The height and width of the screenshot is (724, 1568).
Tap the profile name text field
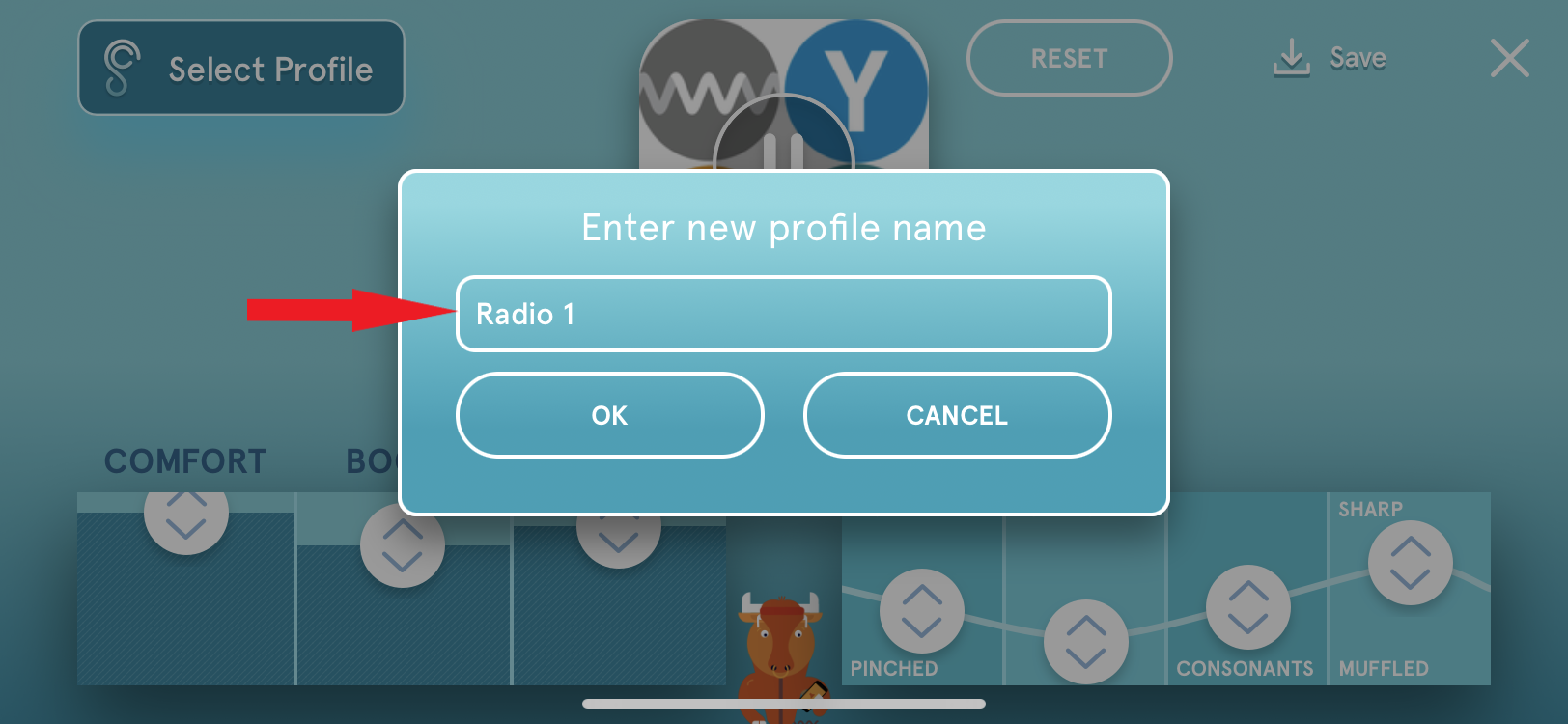pos(783,314)
